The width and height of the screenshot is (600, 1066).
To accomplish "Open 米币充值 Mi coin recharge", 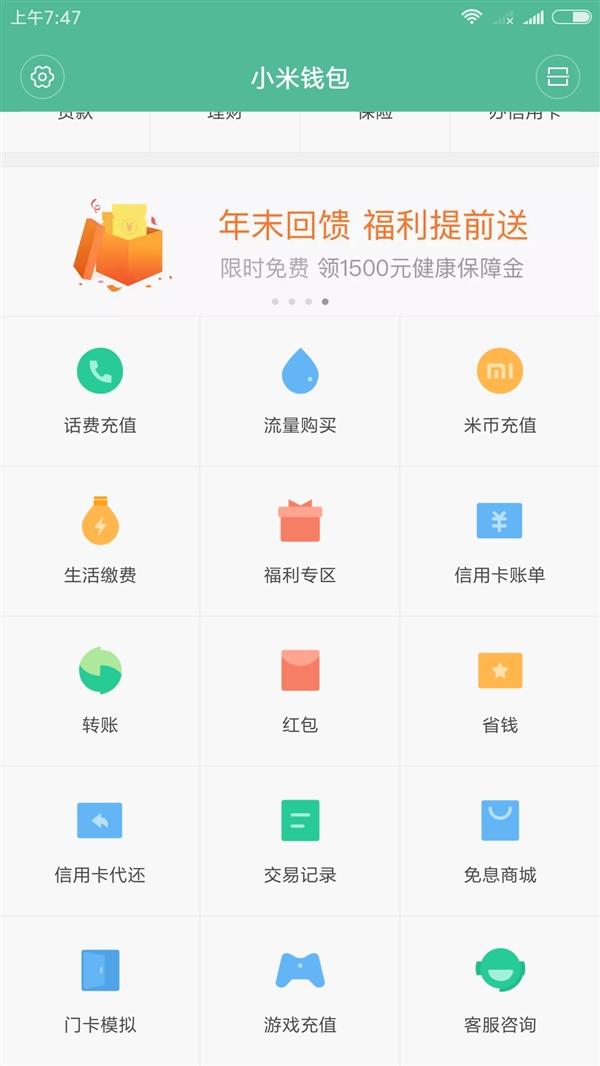I will pyautogui.click(x=500, y=391).
